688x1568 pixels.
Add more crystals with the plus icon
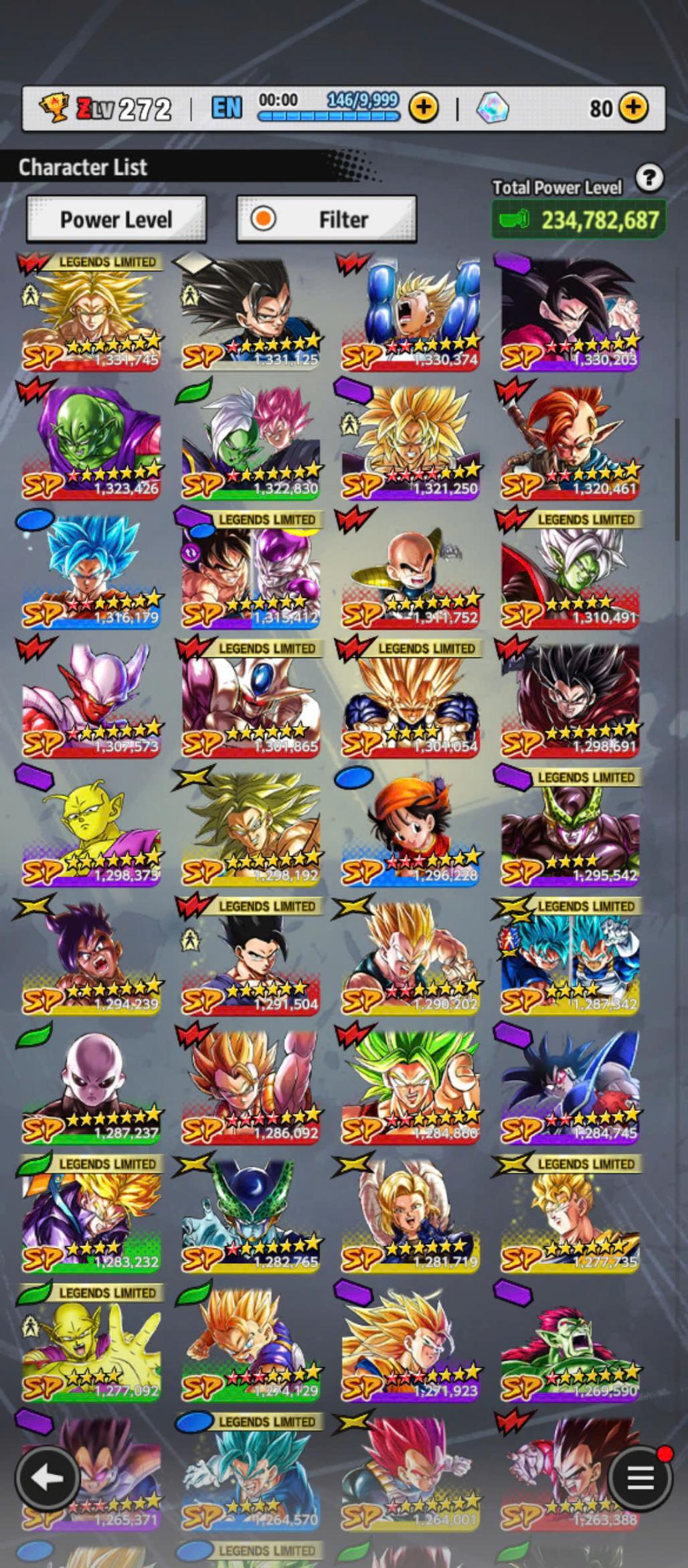pyautogui.click(x=633, y=107)
